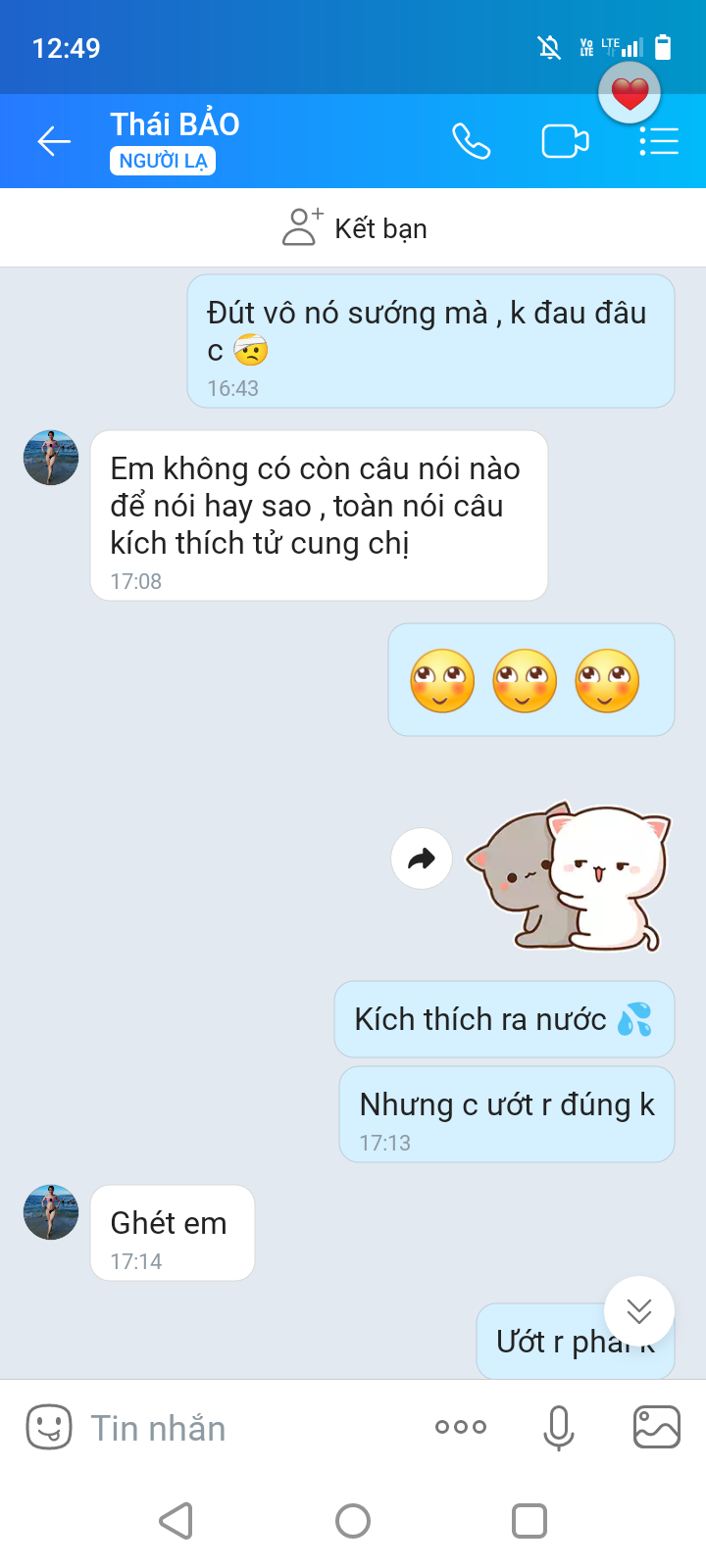
Task: Tap the floating heart bubble
Action: pyautogui.click(x=630, y=93)
